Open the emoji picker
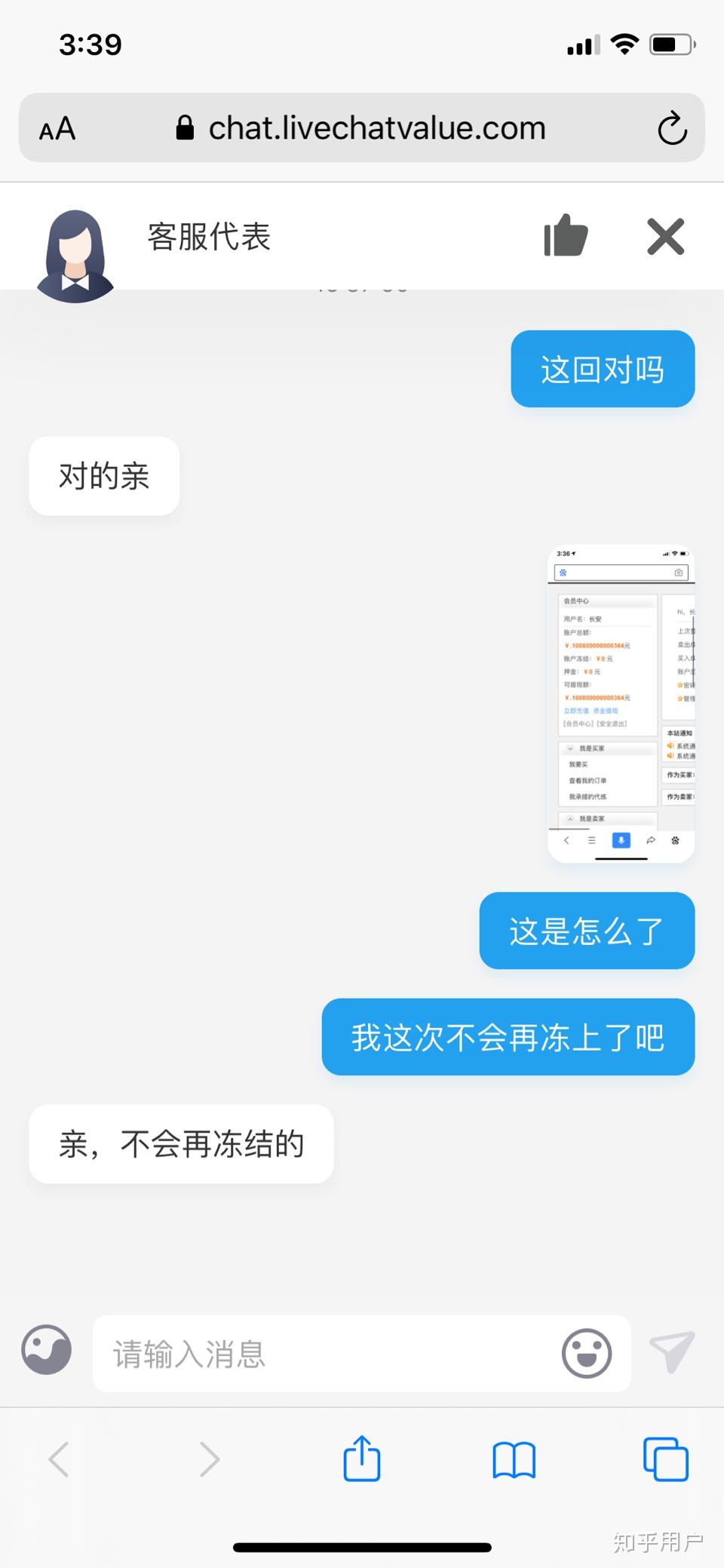The height and width of the screenshot is (1568, 724). click(x=587, y=1354)
